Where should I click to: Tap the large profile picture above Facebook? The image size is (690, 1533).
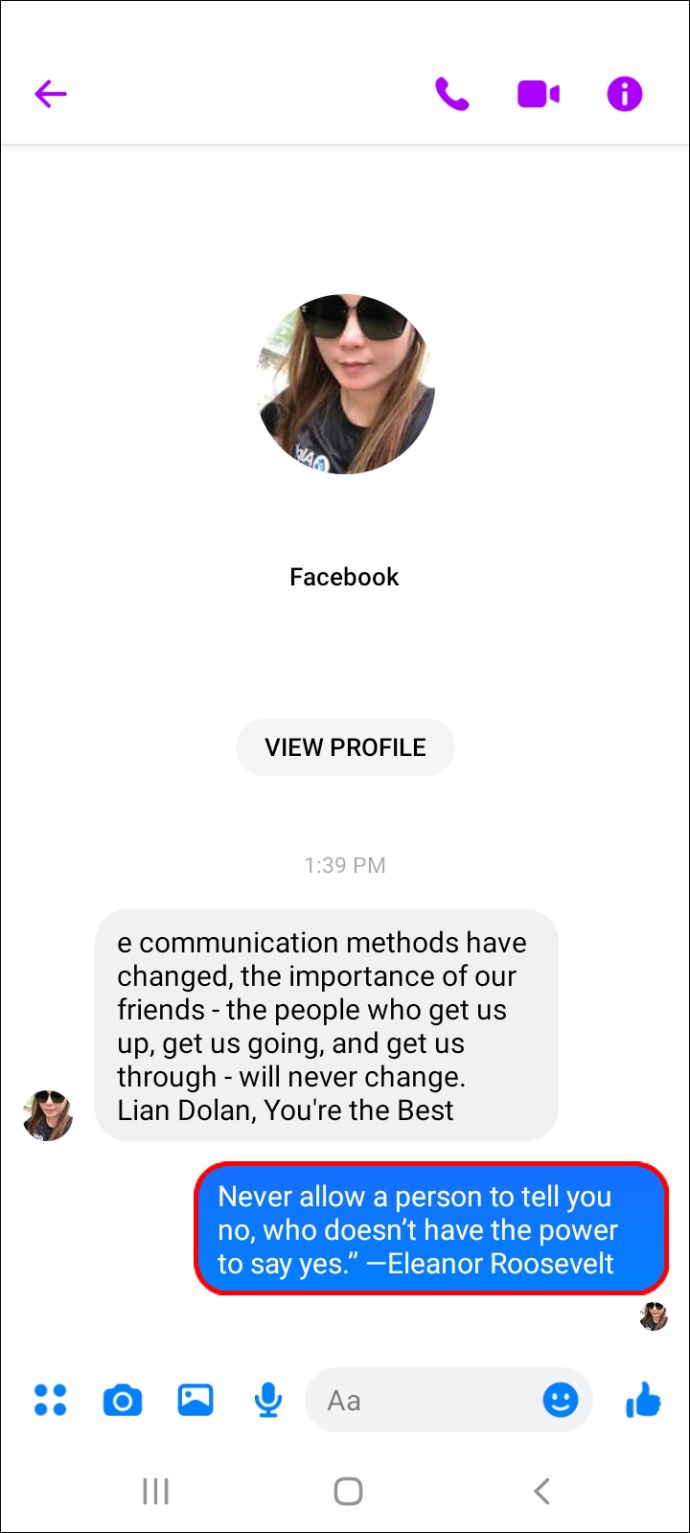(345, 384)
